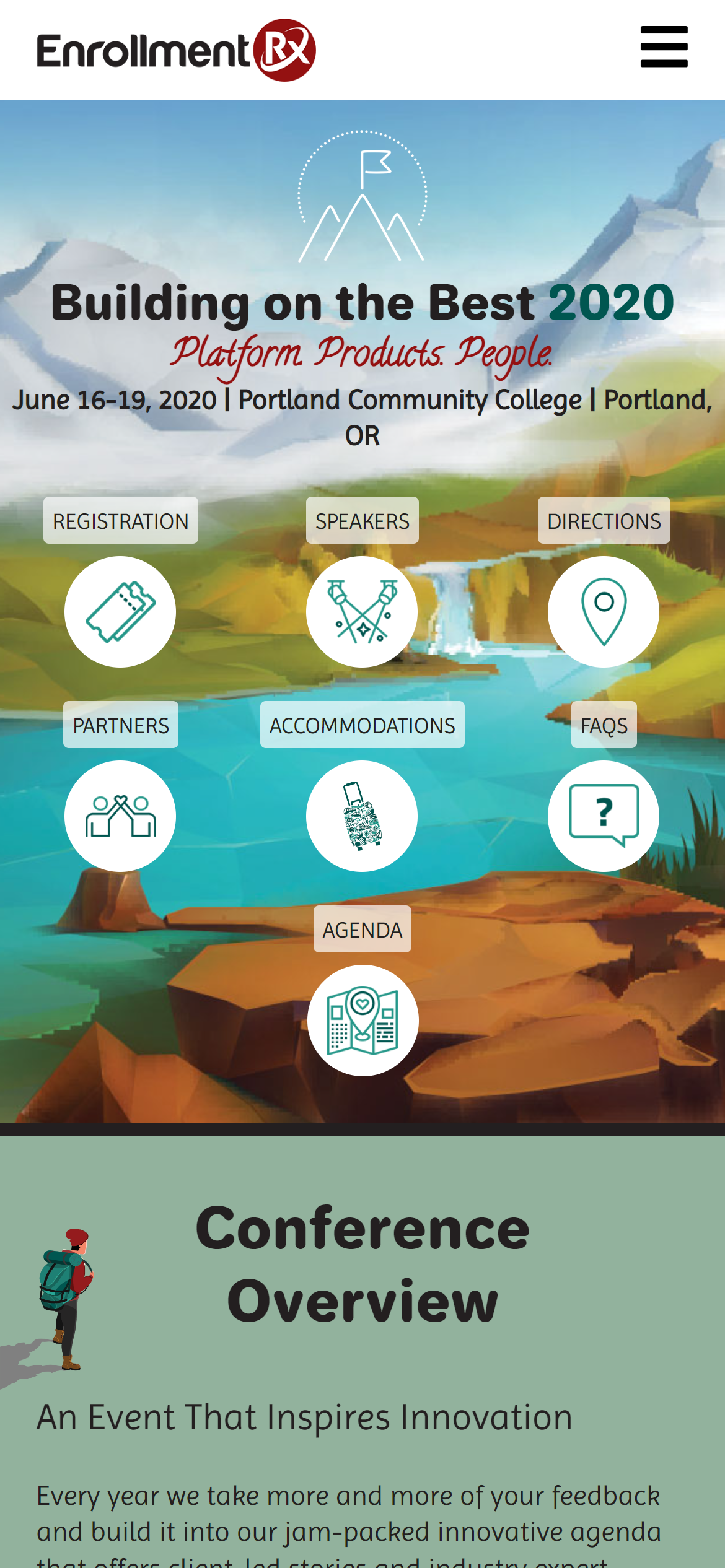Tap the Registration label button

tap(121, 521)
